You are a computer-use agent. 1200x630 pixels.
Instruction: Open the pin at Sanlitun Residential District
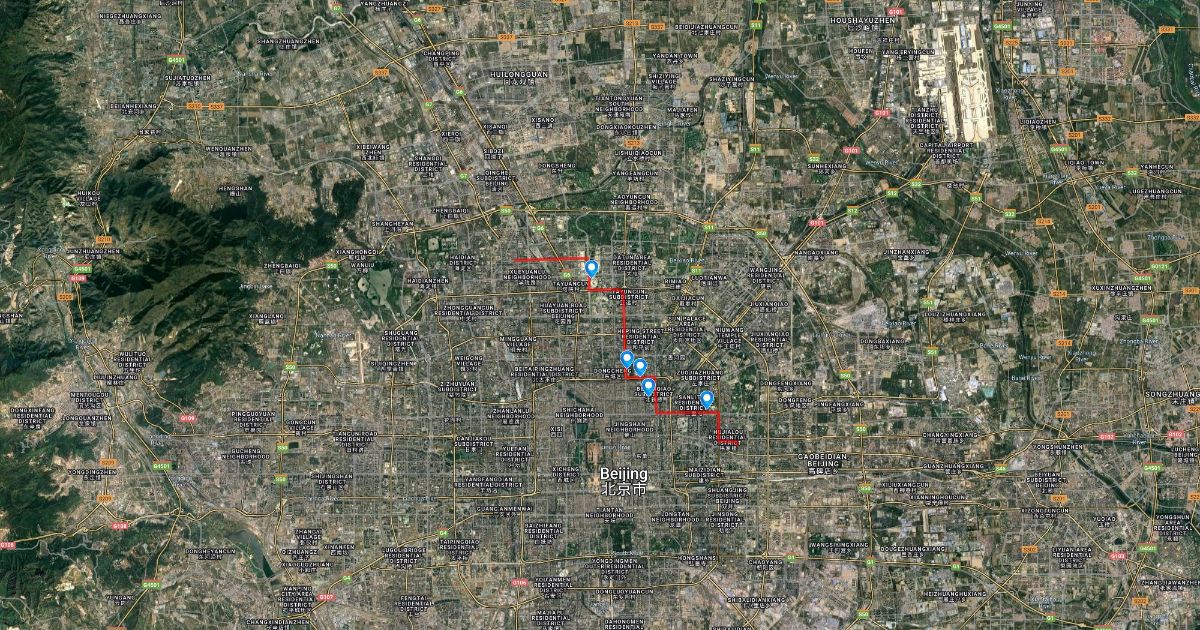coord(707,400)
